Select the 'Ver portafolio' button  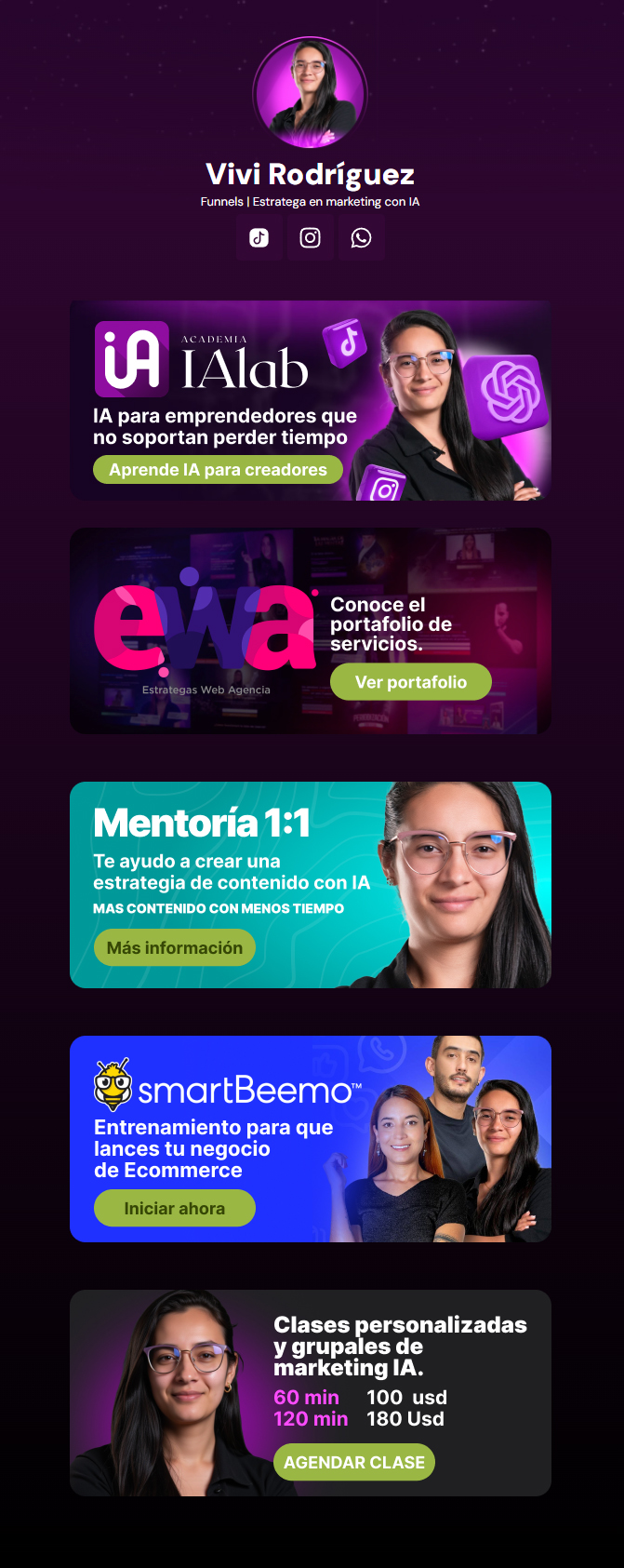[410, 682]
